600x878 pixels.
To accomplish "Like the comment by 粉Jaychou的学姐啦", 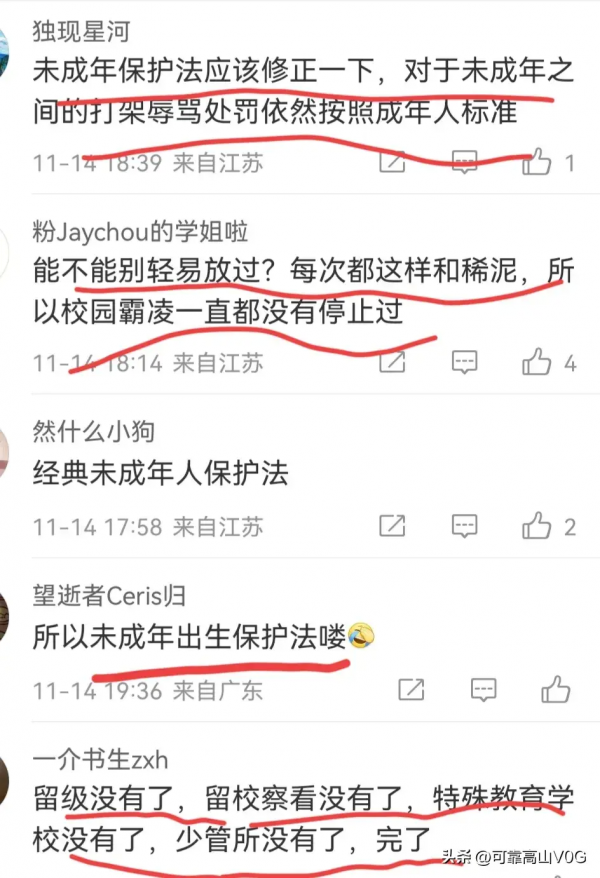I will point(538,361).
